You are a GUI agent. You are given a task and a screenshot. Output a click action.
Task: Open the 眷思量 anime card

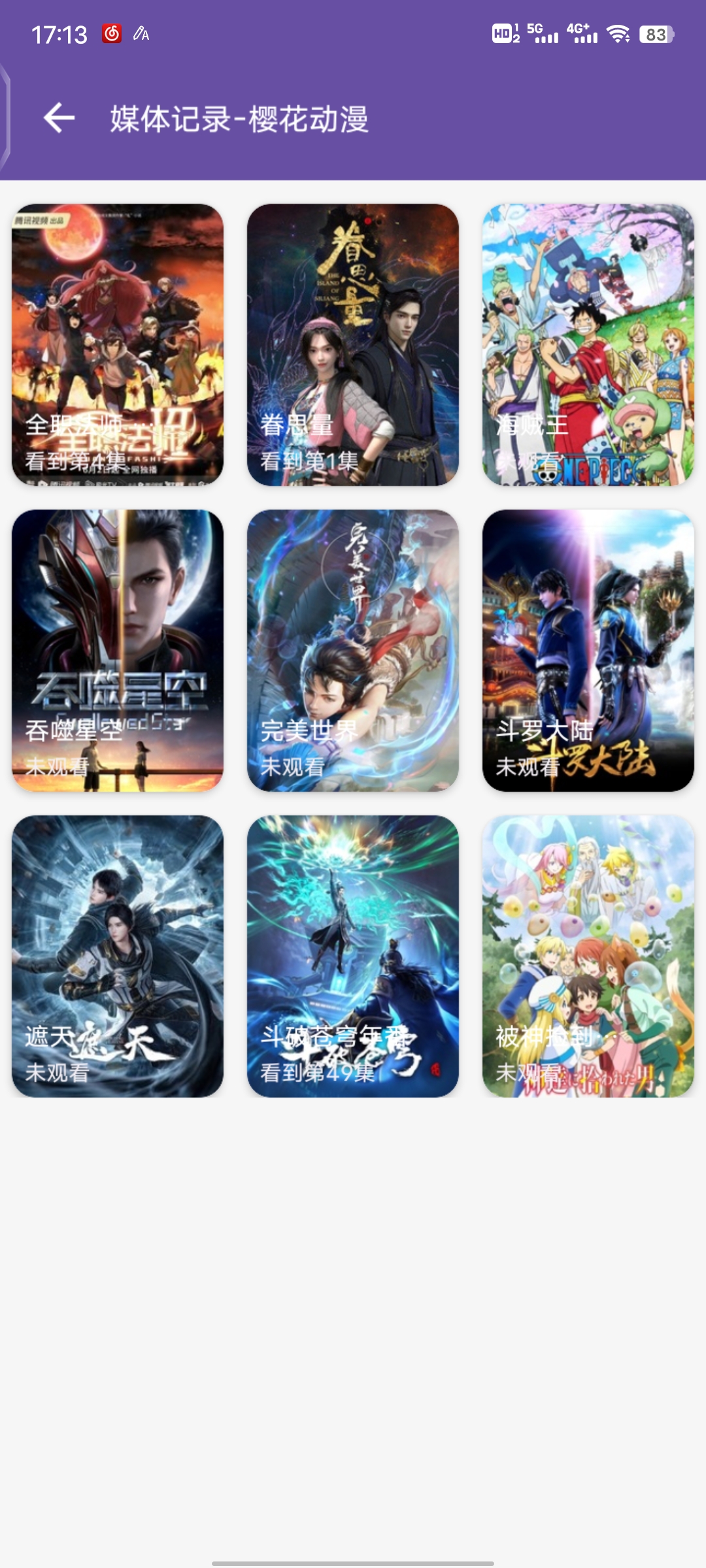(x=353, y=345)
